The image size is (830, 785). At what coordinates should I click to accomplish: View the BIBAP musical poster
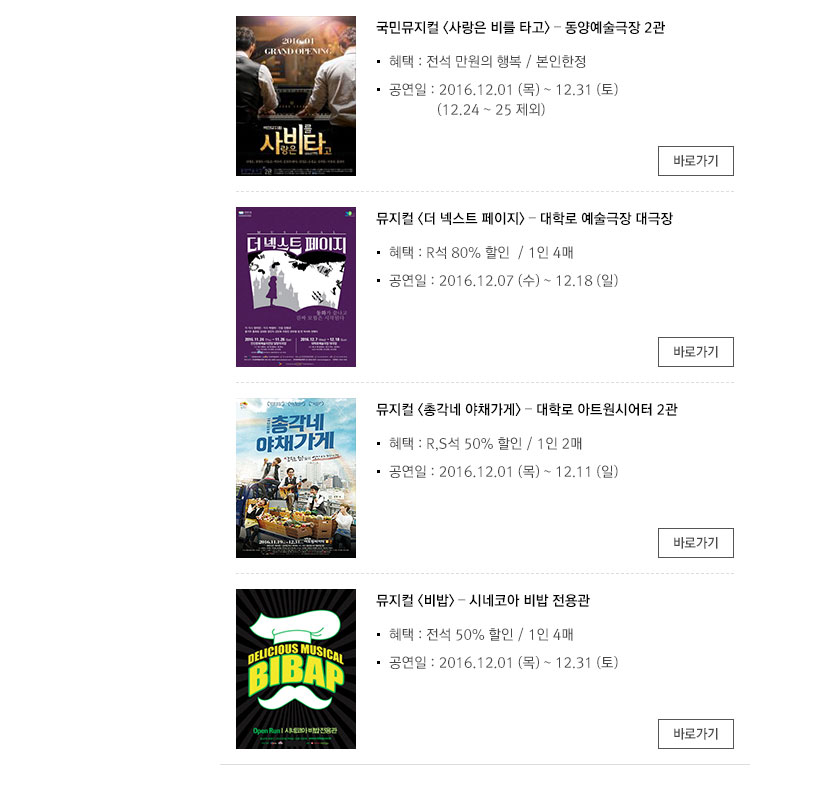(x=296, y=669)
